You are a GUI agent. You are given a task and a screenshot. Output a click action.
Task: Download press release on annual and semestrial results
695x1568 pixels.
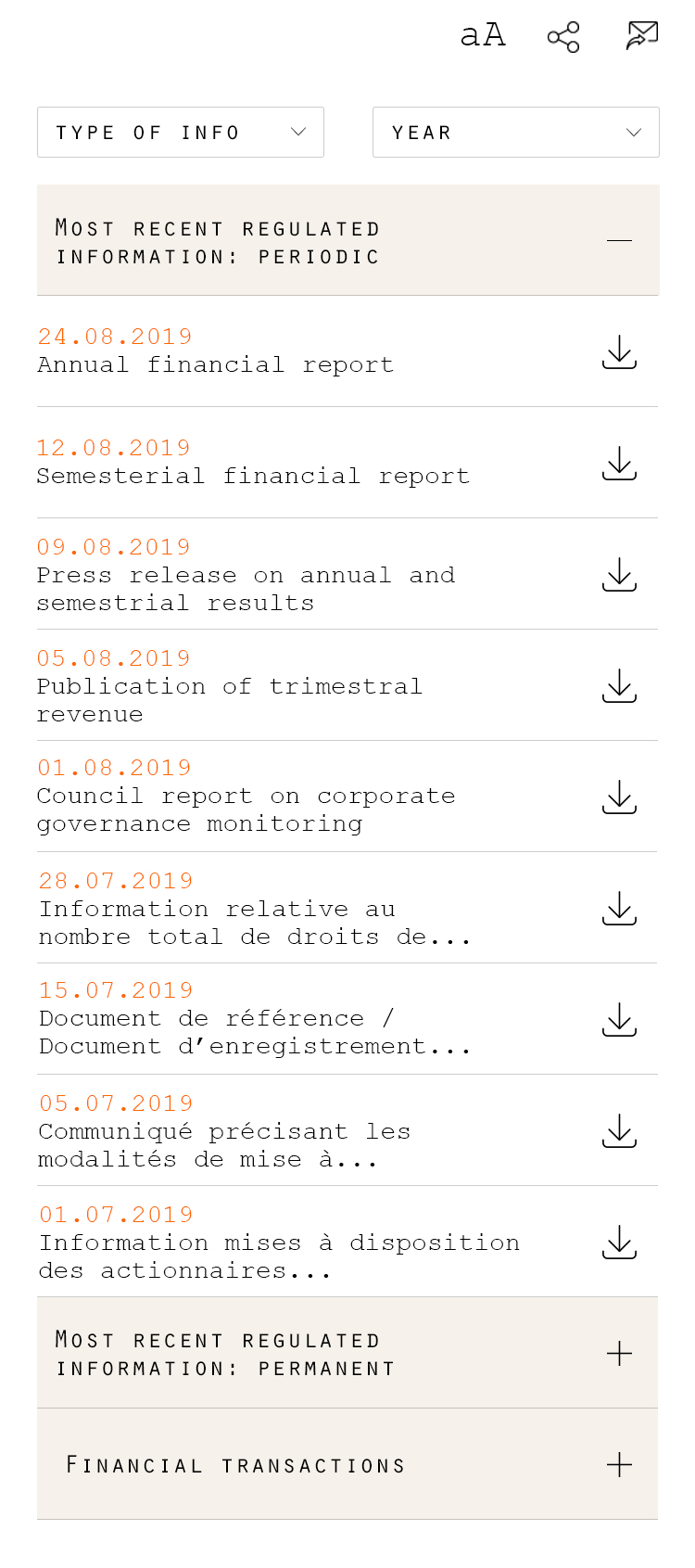pos(619,575)
